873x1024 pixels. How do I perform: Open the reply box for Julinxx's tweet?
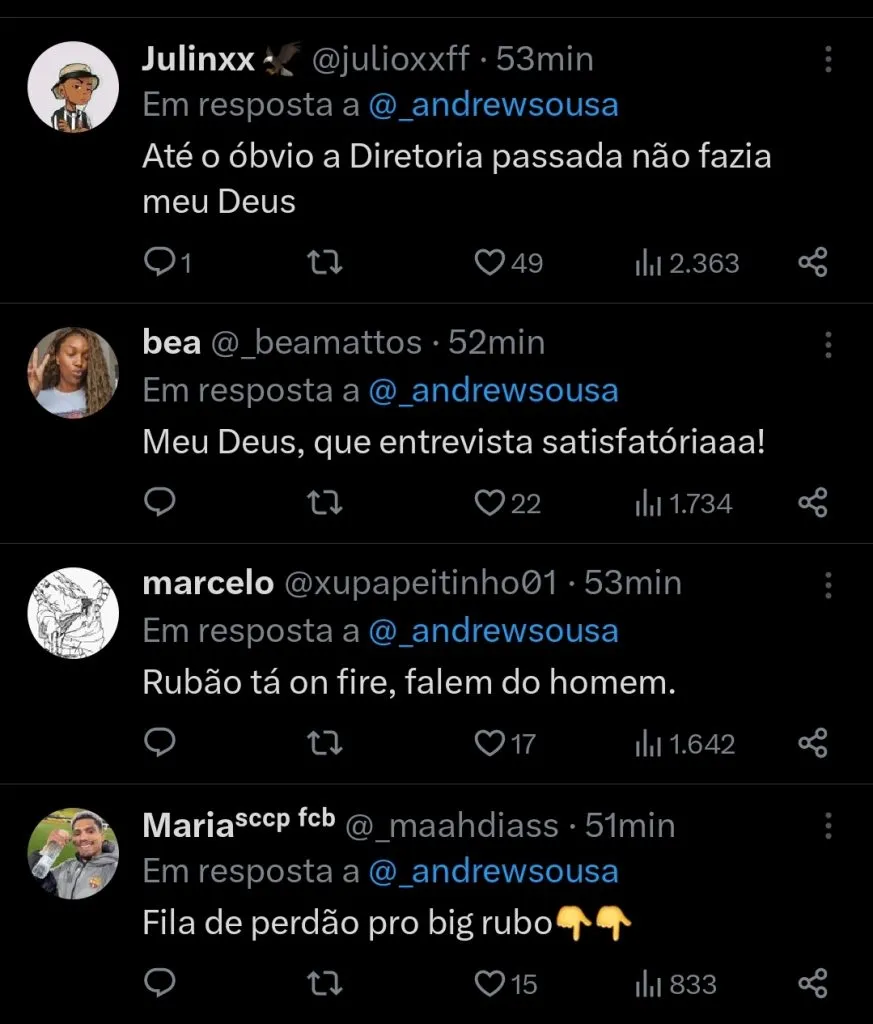[159, 263]
